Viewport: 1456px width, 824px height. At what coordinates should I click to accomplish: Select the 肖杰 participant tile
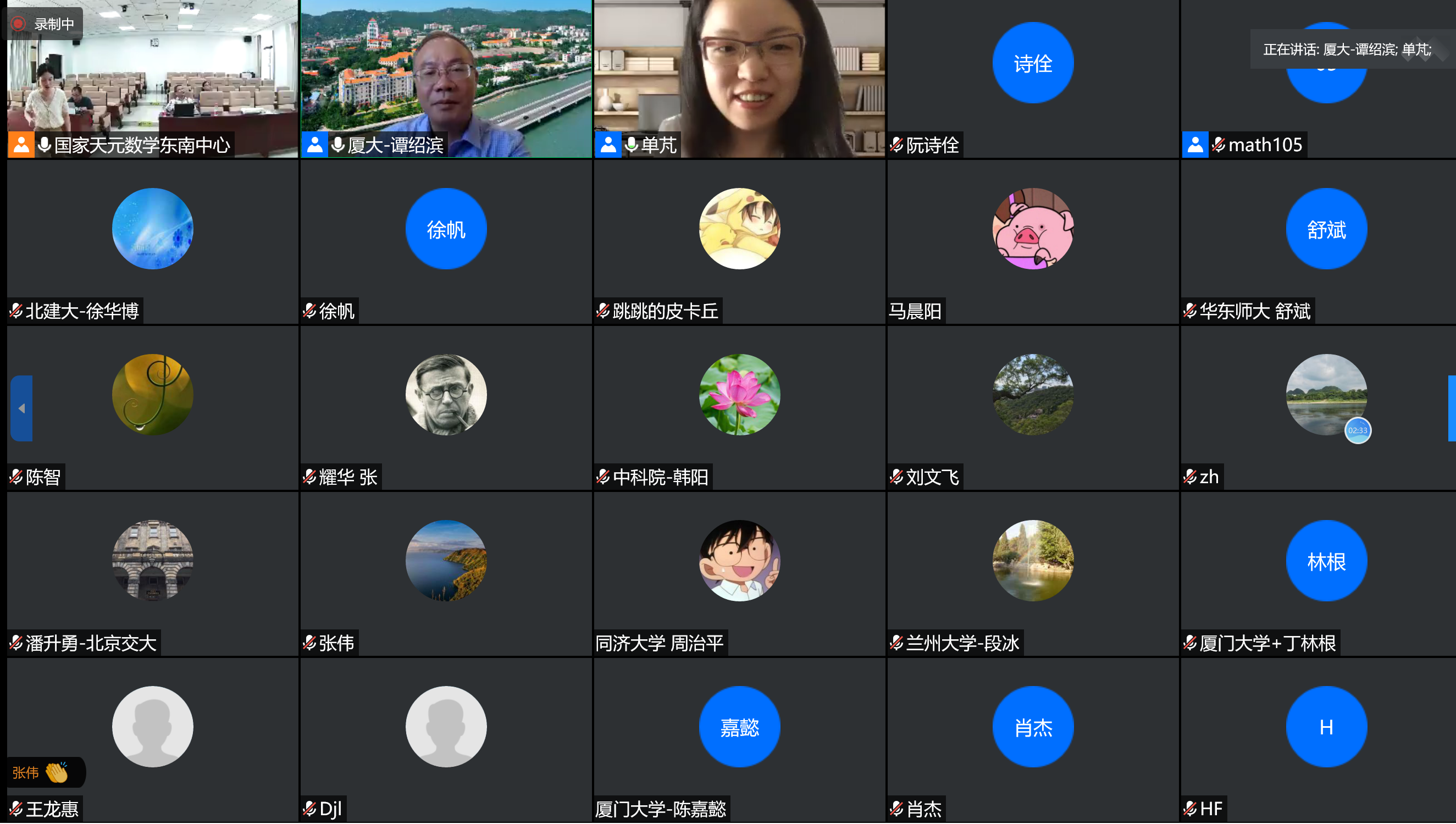click(1033, 740)
